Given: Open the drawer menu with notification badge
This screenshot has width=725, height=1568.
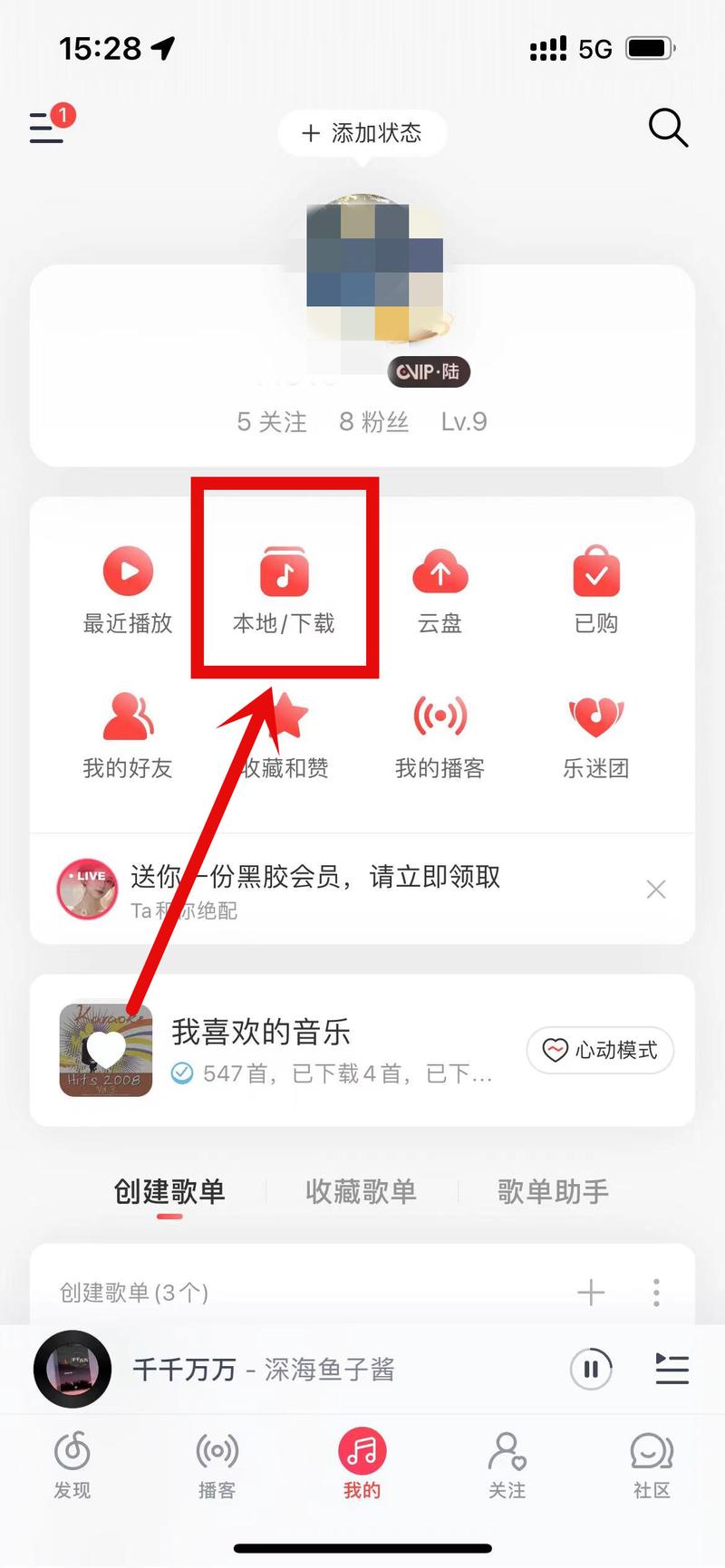Looking at the screenshot, I should [x=47, y=128].
